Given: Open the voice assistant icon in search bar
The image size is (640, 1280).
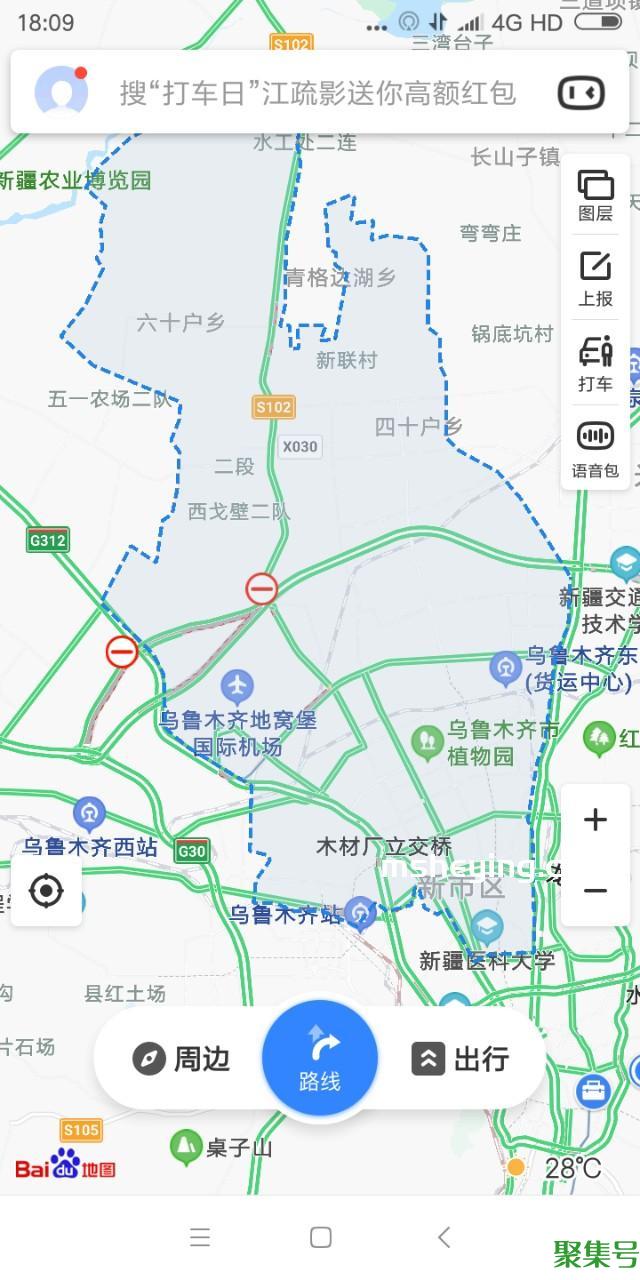Looking at the screenshot, I should [x=581, y=94].
